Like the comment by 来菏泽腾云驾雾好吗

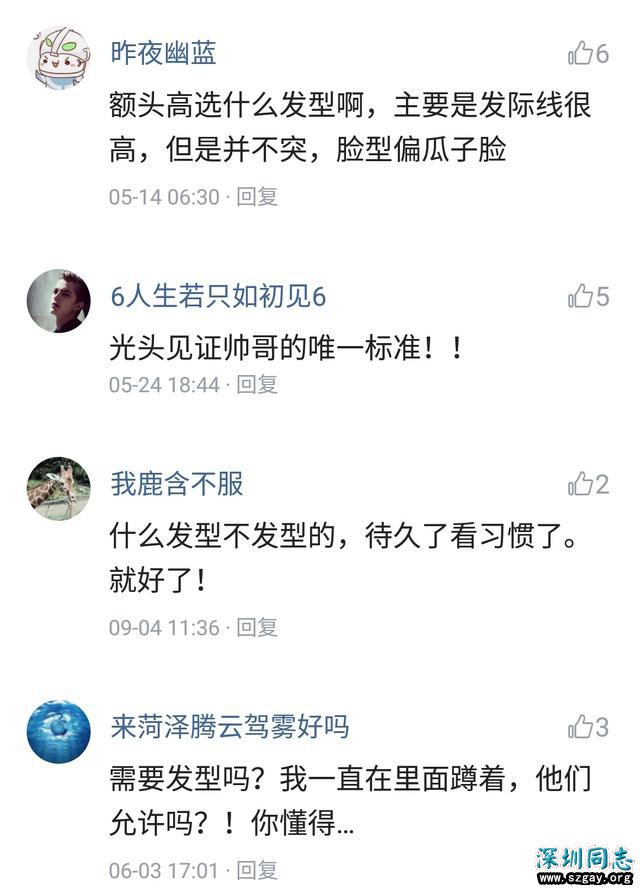[588, 727]
